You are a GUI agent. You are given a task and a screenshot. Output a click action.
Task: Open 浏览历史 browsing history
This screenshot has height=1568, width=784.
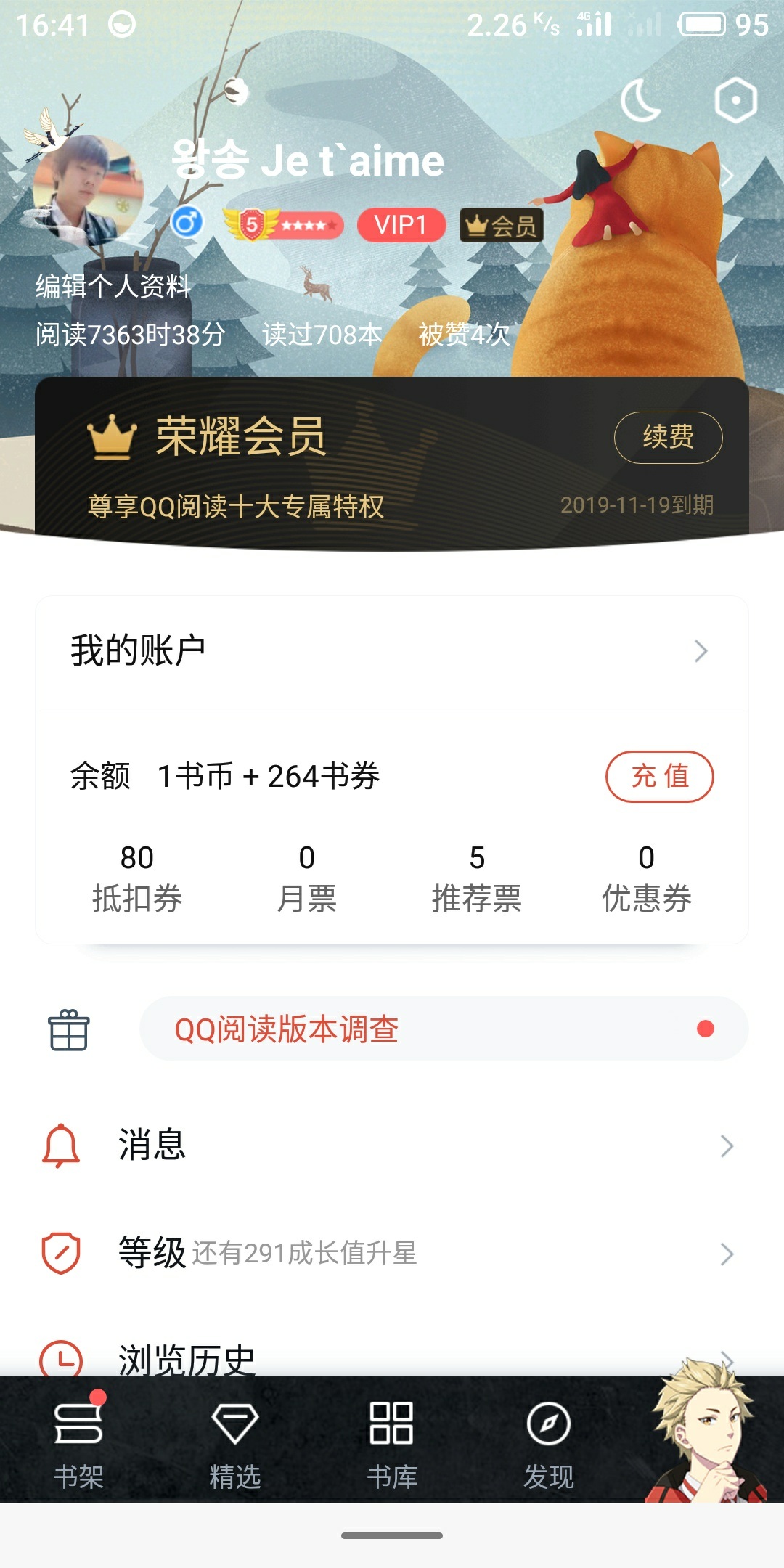392,1359
